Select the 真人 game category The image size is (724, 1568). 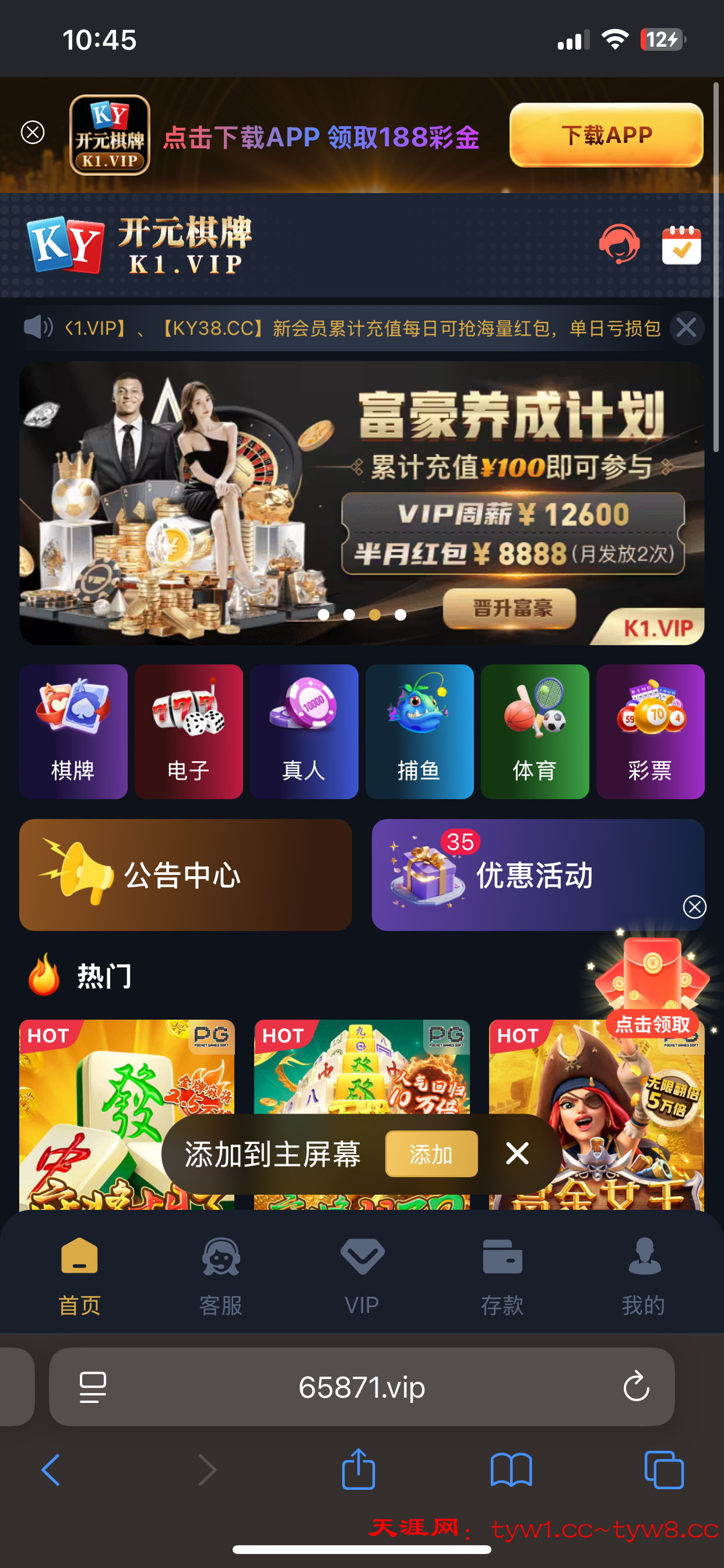pos(304,731)
